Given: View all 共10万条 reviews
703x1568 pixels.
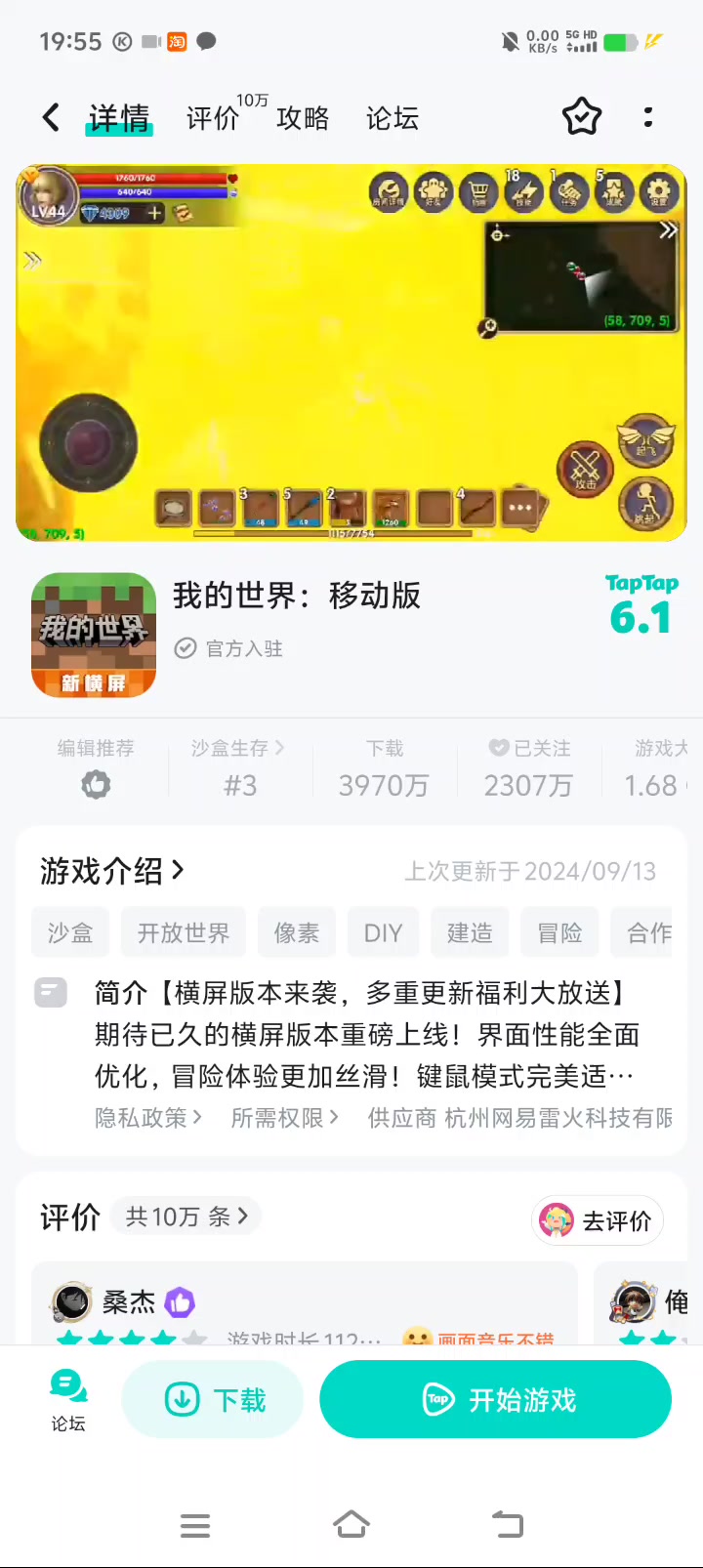Looking at the screenshot, I should [x=186, y=1217].
